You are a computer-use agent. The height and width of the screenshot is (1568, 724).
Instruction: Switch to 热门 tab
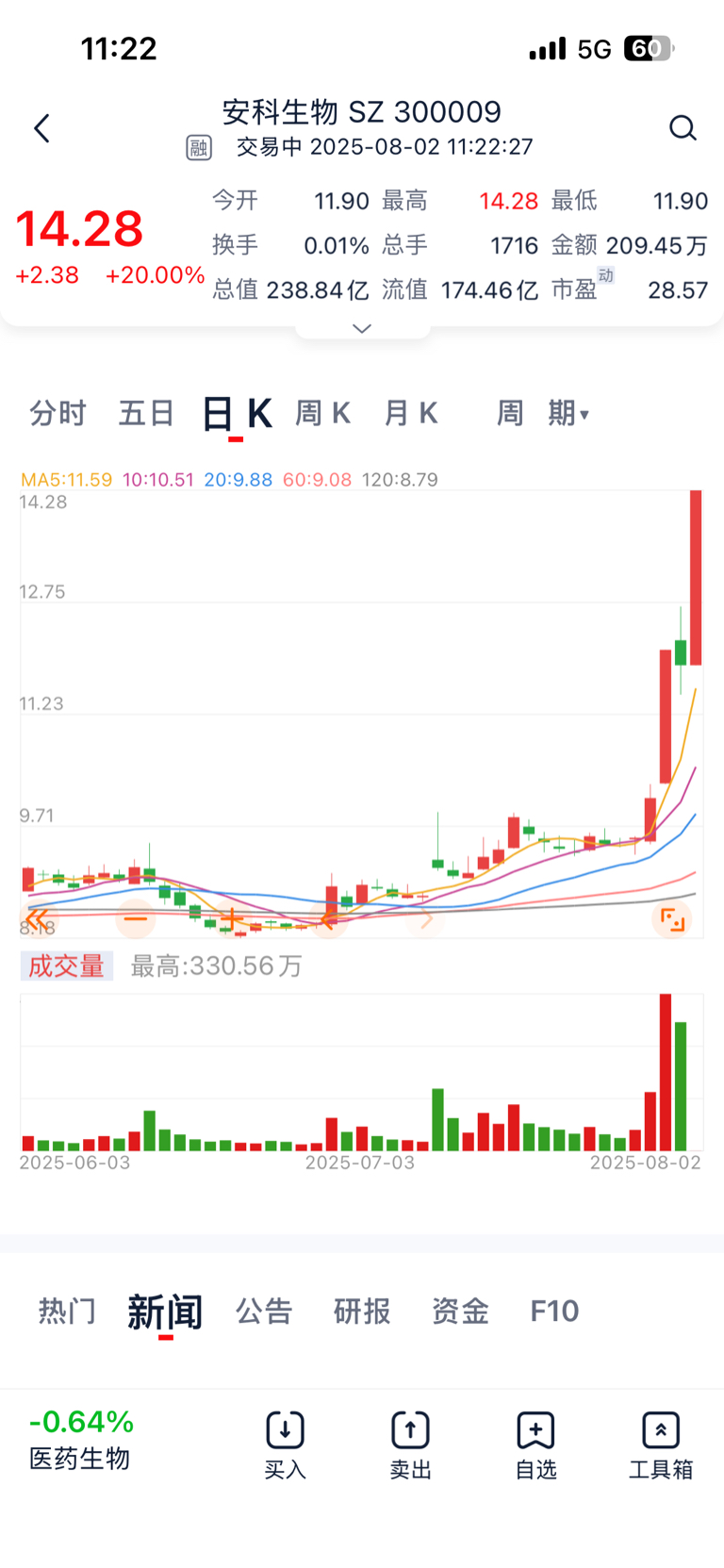[67, 1311]
